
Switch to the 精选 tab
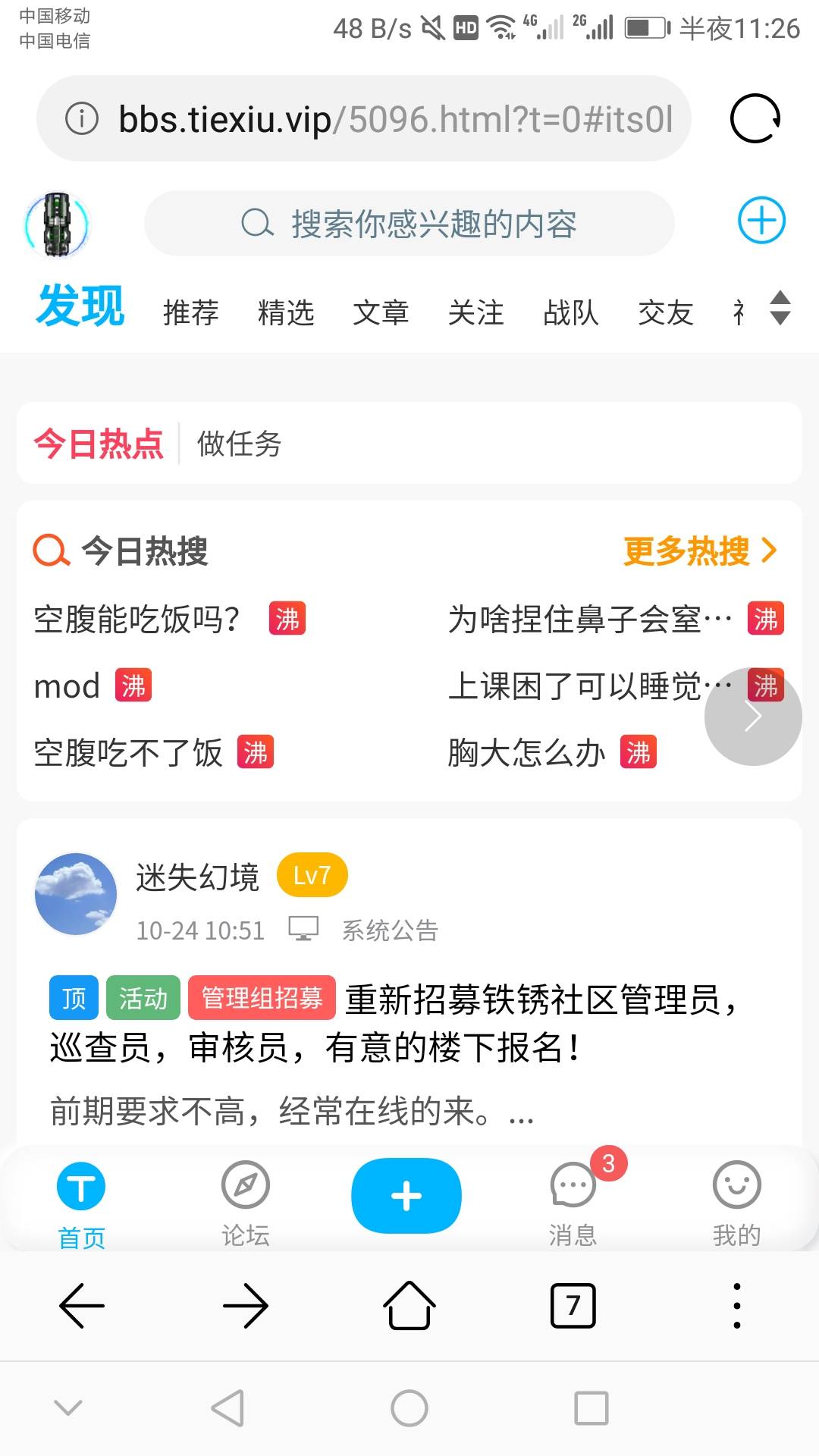pyautogui.click(x=286, y=312)
